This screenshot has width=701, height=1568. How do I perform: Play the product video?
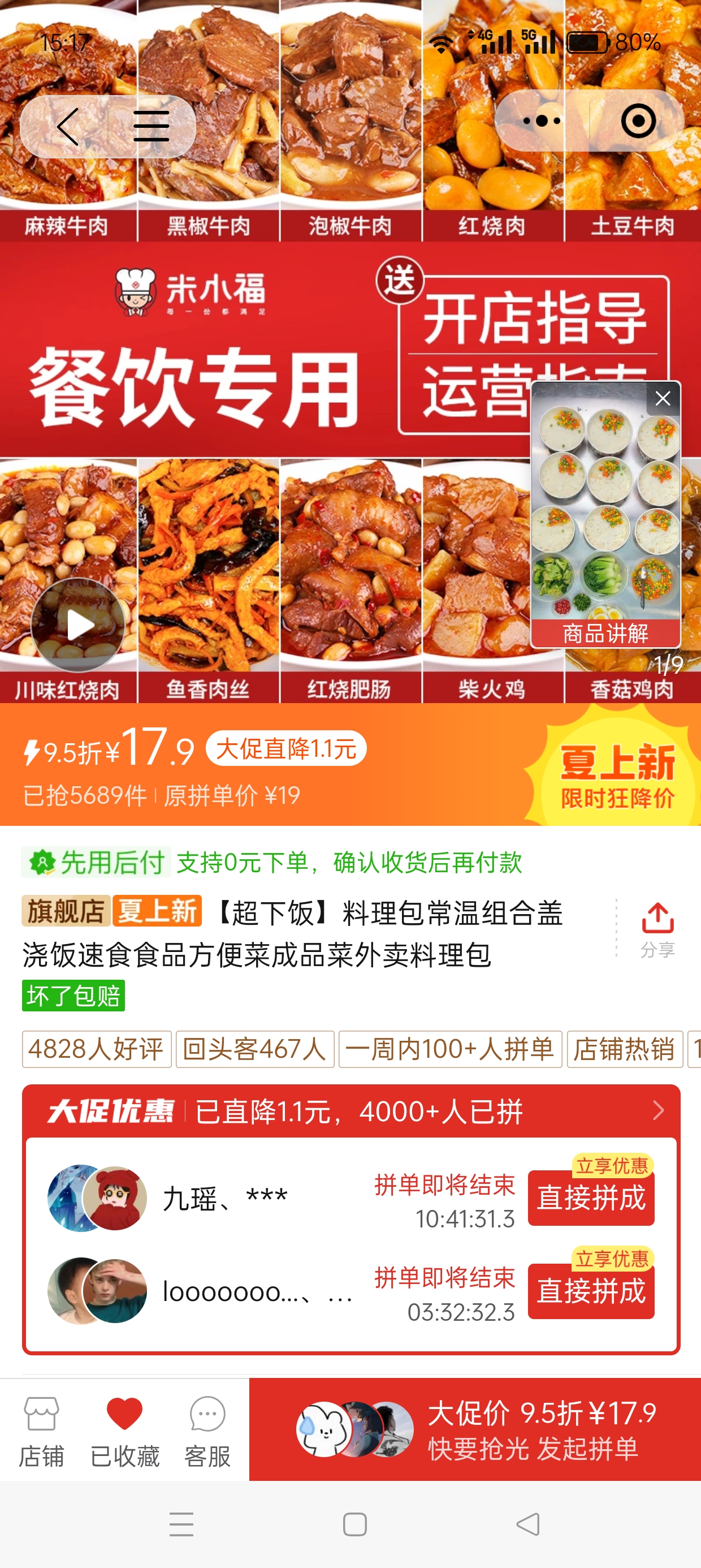tap(78, 624)
